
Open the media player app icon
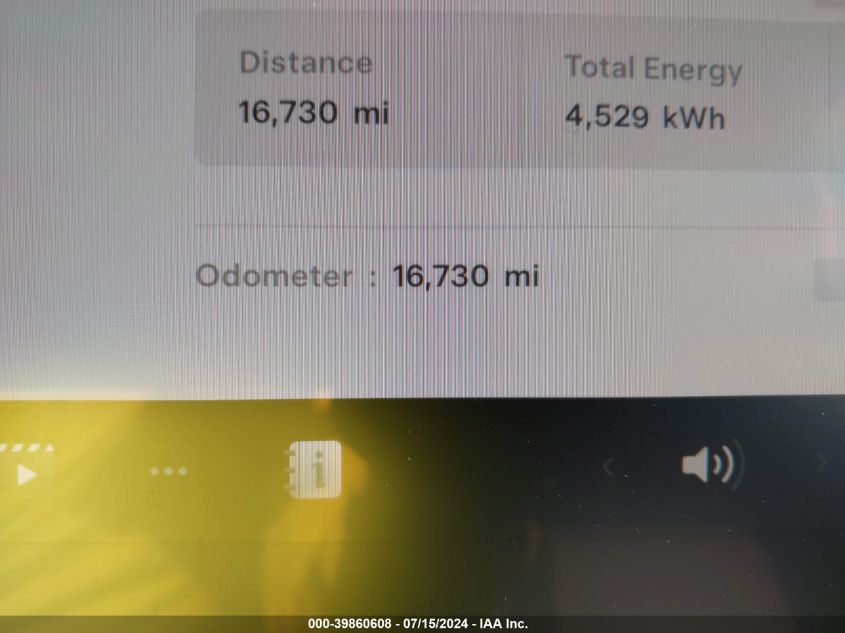(25, 471)
